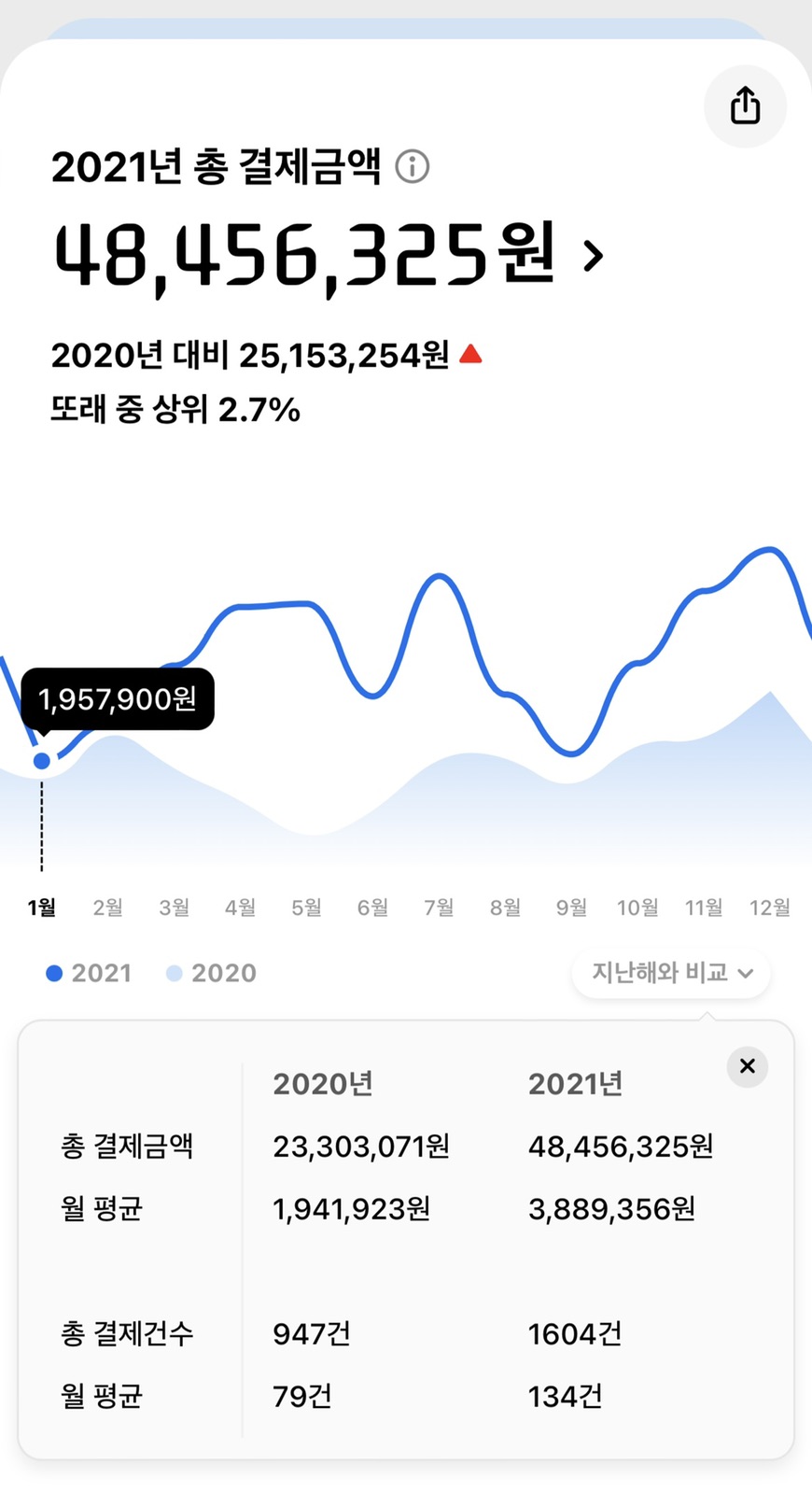Select 7월 on the chart
The height and width of the screenshot is (1492, 812).
439,907
